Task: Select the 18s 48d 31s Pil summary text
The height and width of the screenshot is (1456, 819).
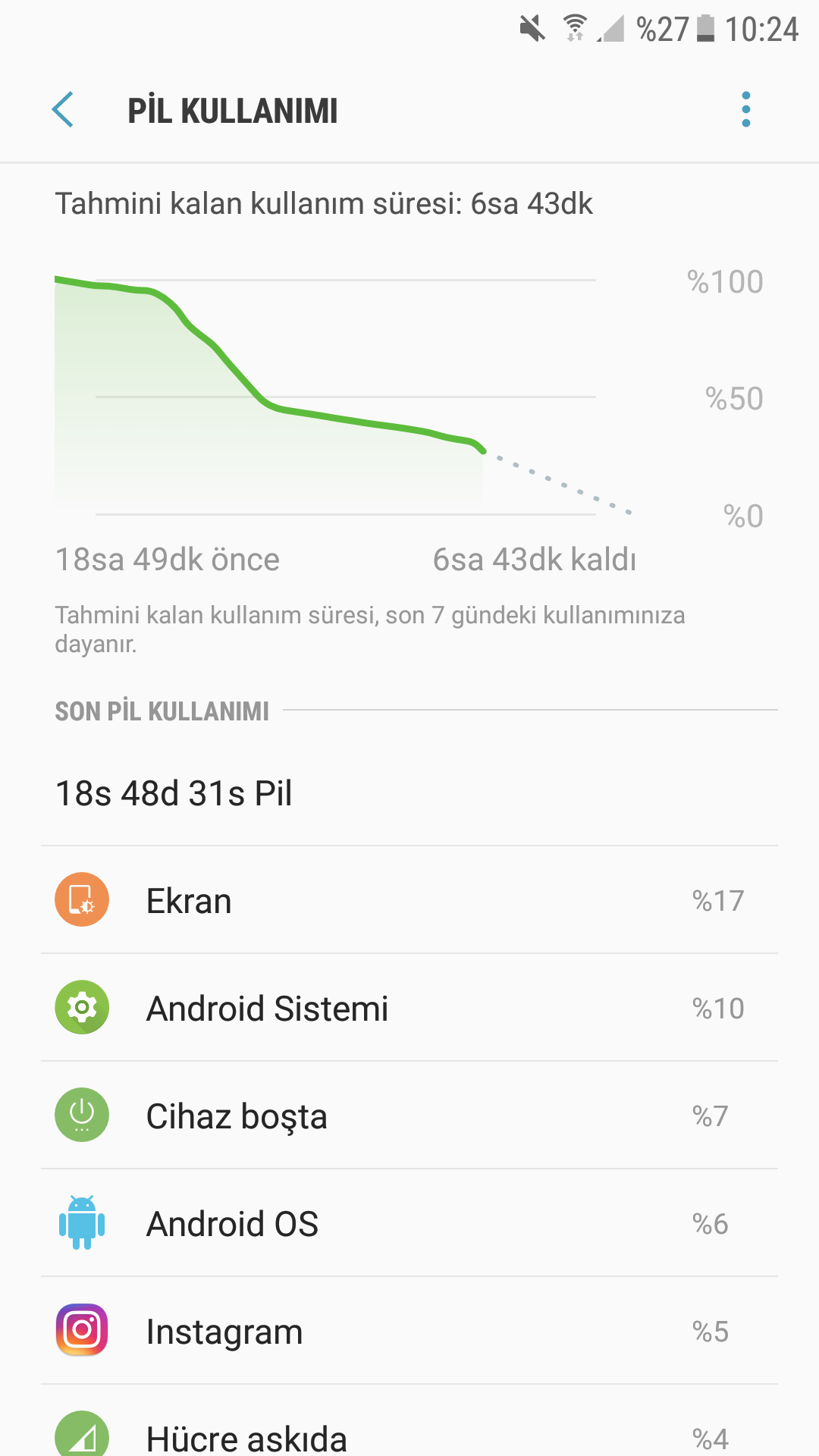Action: point(173,793)
